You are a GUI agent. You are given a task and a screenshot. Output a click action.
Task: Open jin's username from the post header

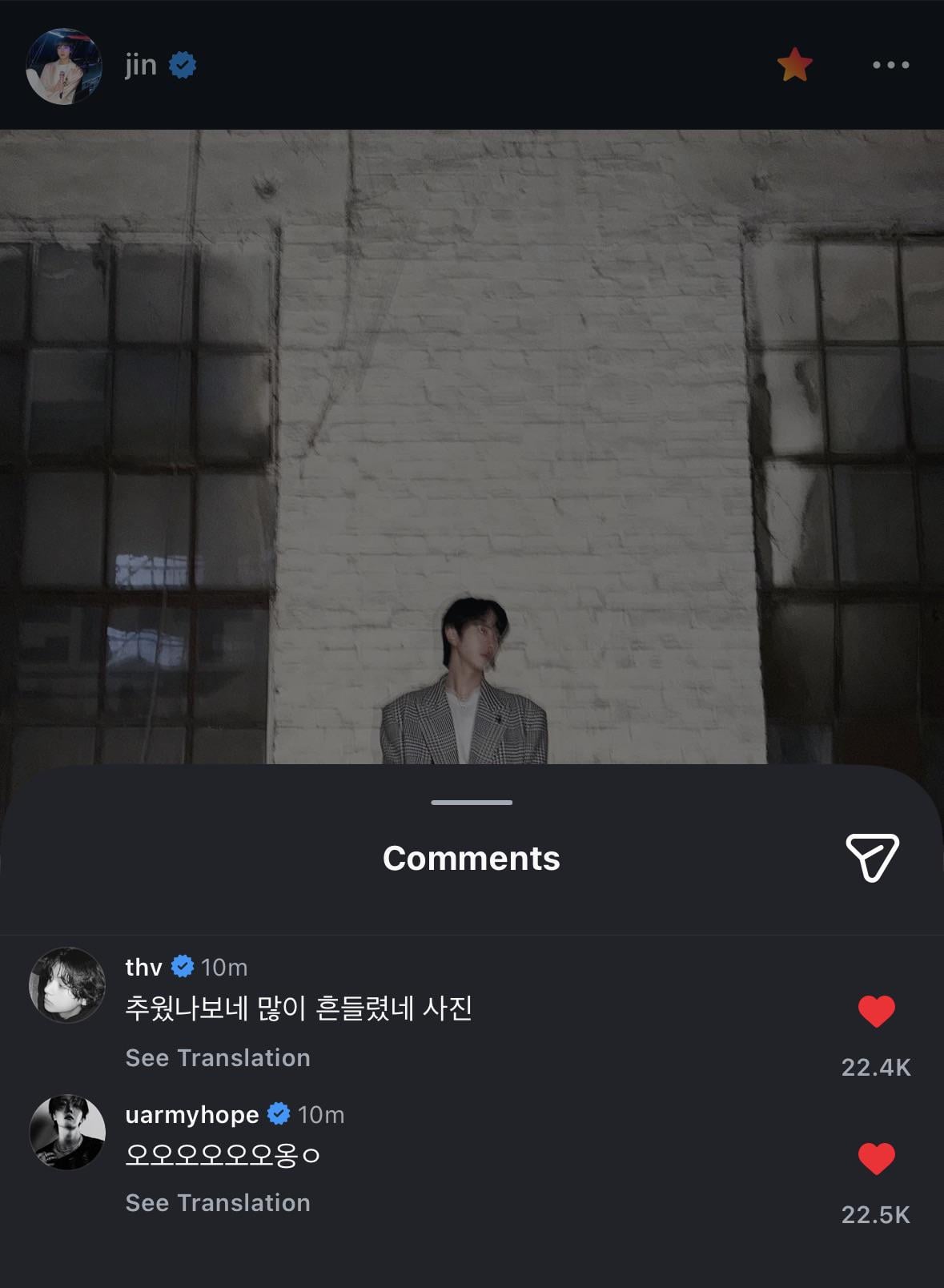coord(142,64)
